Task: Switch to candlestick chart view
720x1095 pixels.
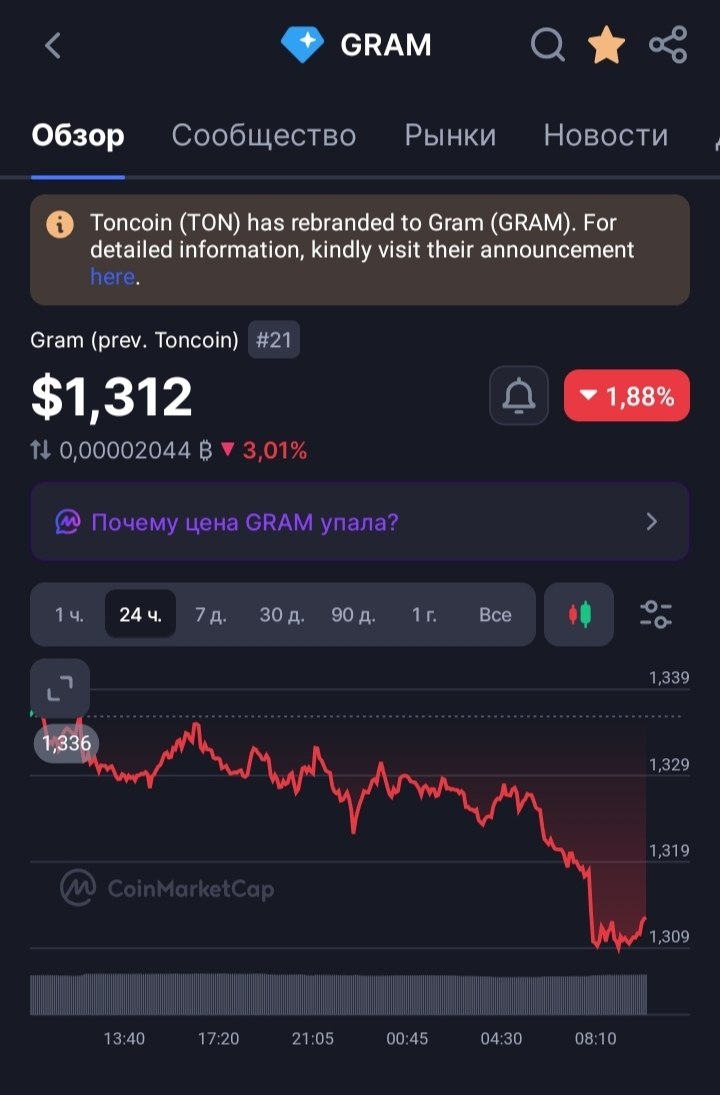Action: point(579,615)
